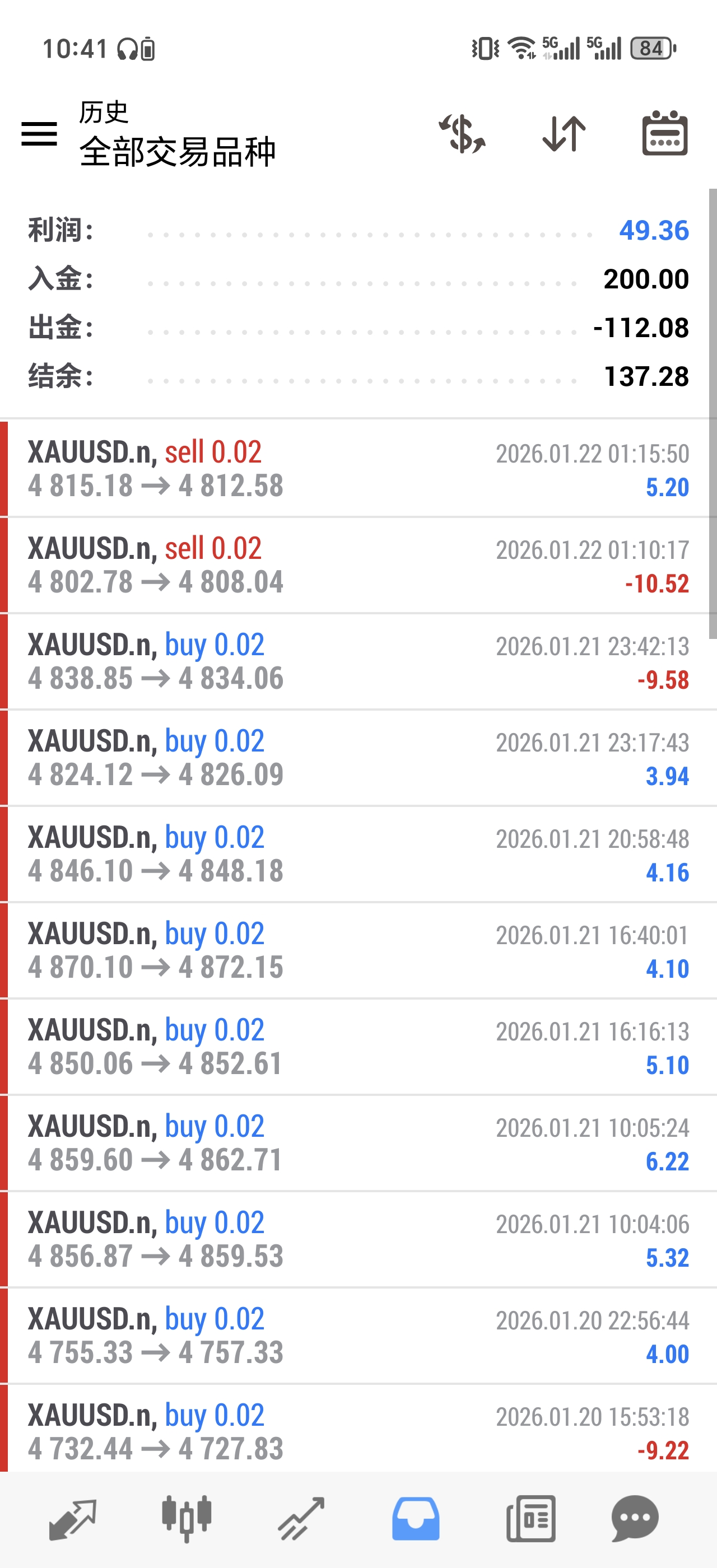Switch to the Chart tab
The width and height of the screenshot is (717, 1568).
coord(186,1519)
